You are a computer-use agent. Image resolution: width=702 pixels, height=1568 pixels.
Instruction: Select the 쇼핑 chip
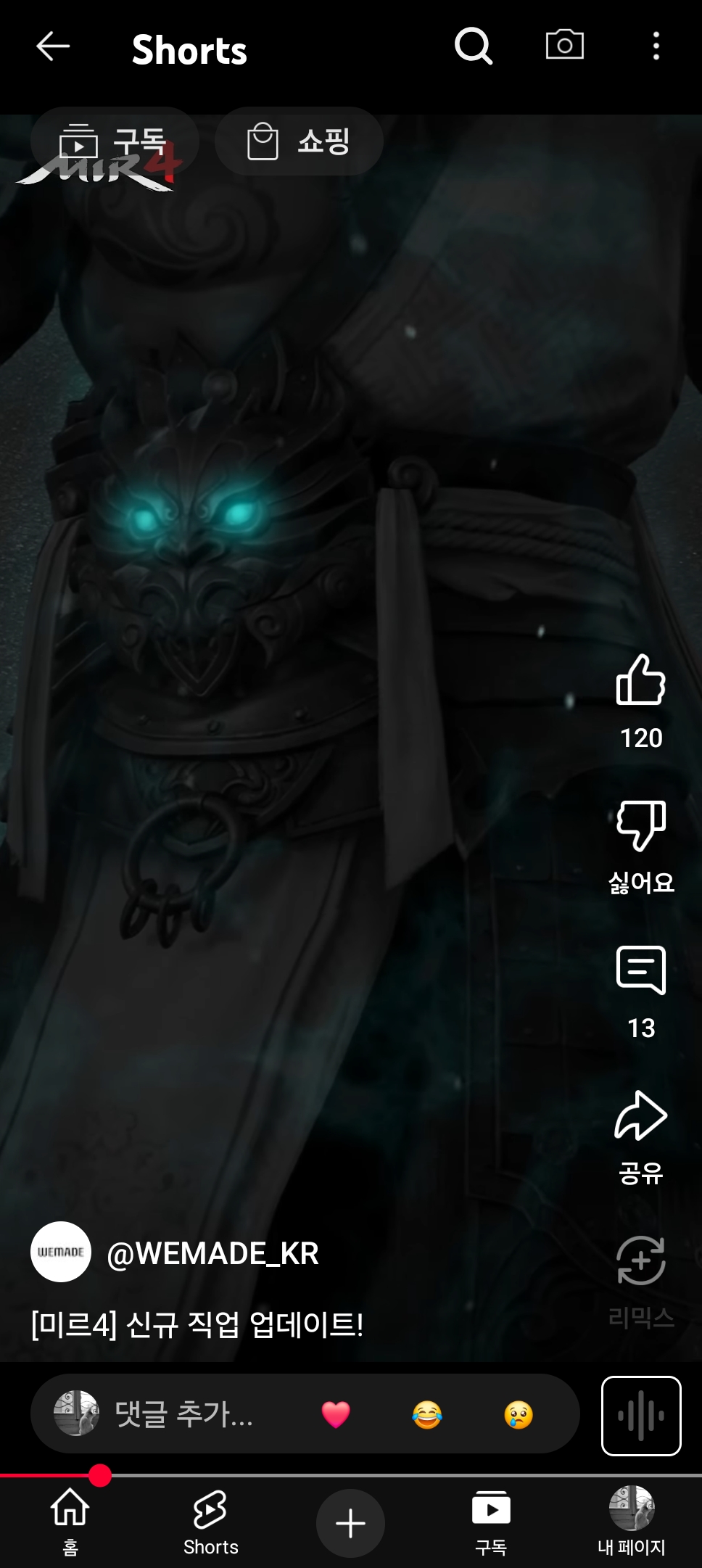click(299, 141)
